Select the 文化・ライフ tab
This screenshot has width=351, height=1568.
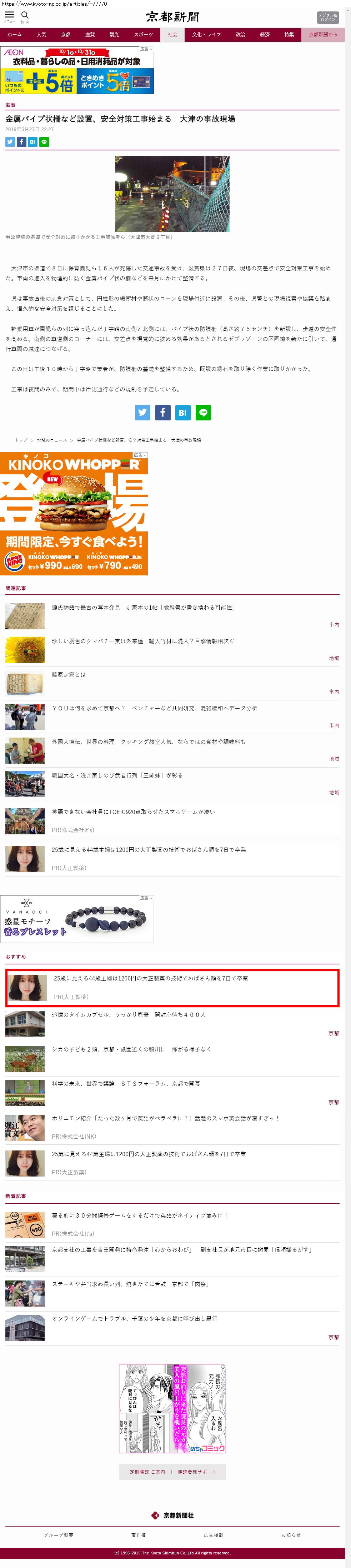[x=206, y=35]
